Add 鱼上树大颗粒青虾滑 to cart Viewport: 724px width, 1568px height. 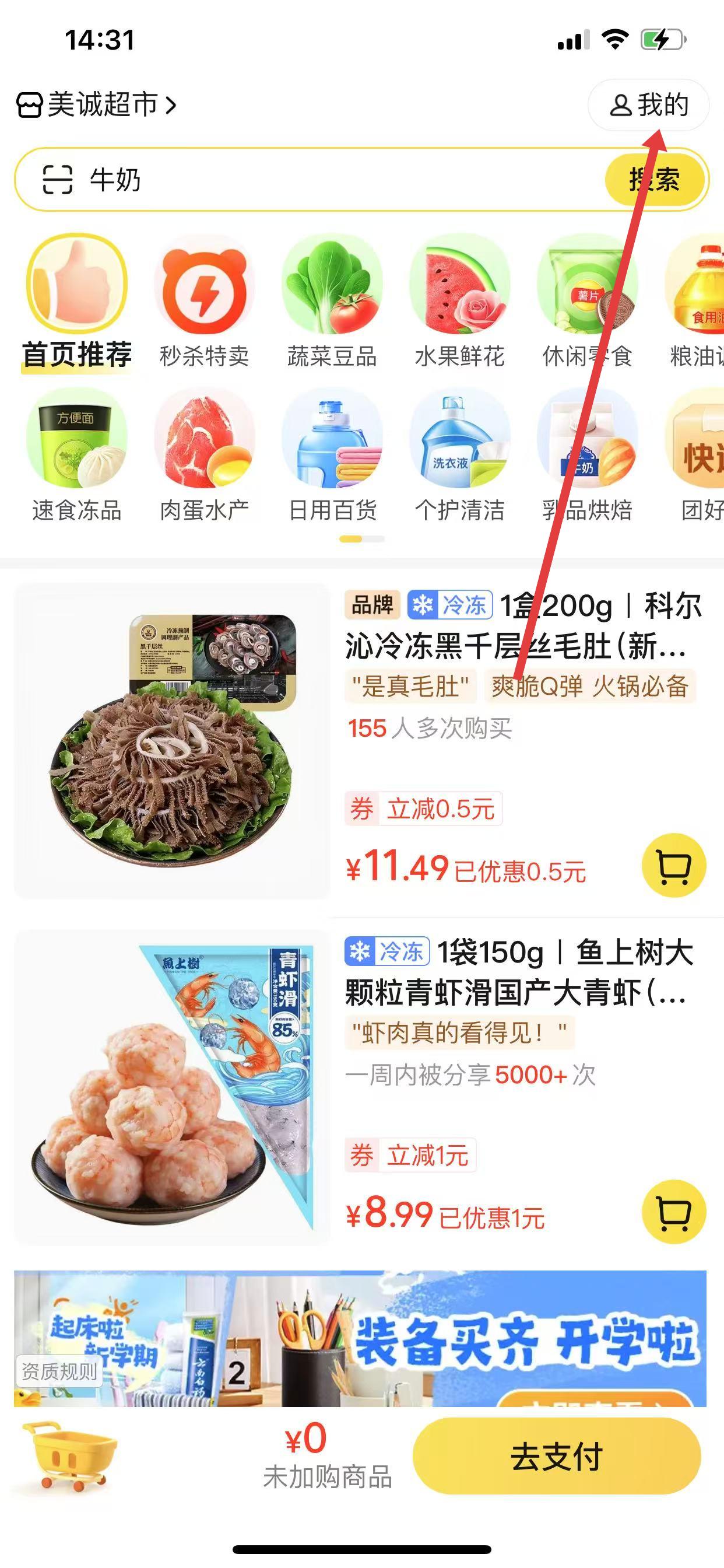[x=674, y=1212]
